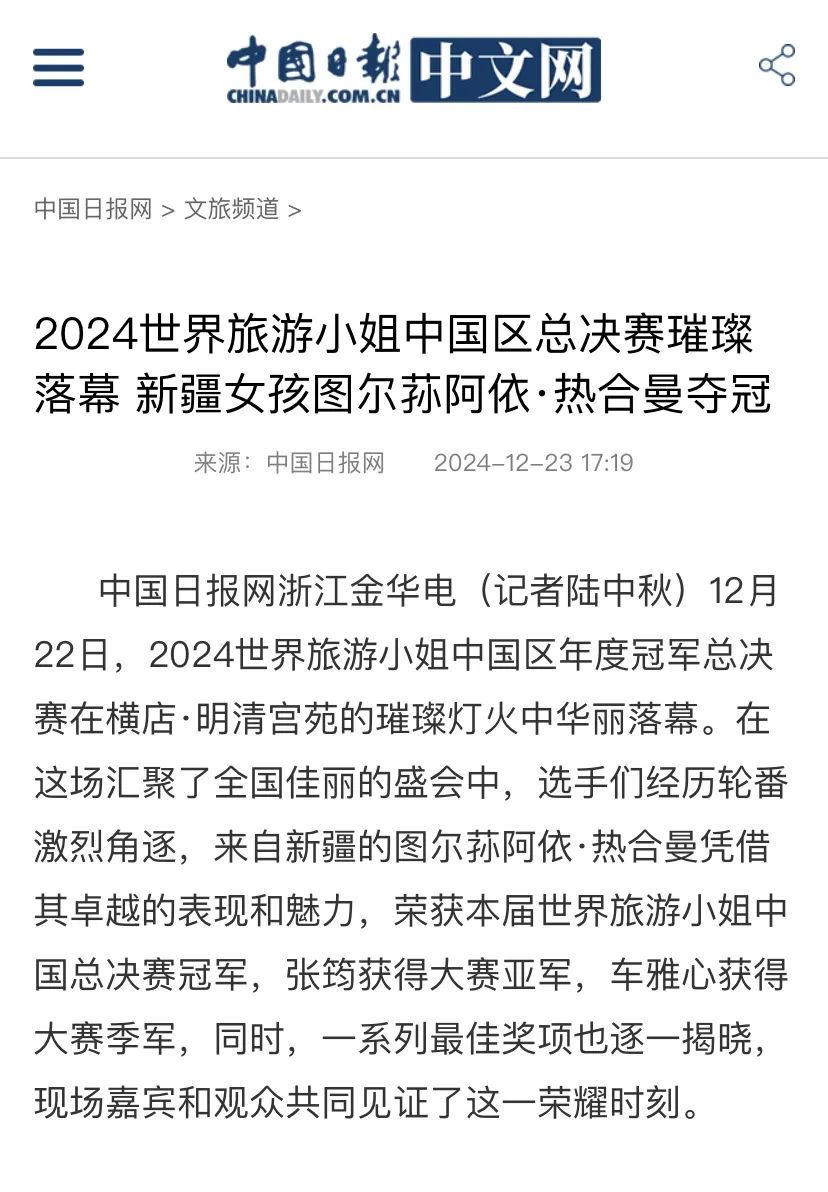Tap the China Daily 中文网 logo
Image resolution: width=828 pixels, height=1192 pixels.
pyautogui.click(x=413, y=69)
